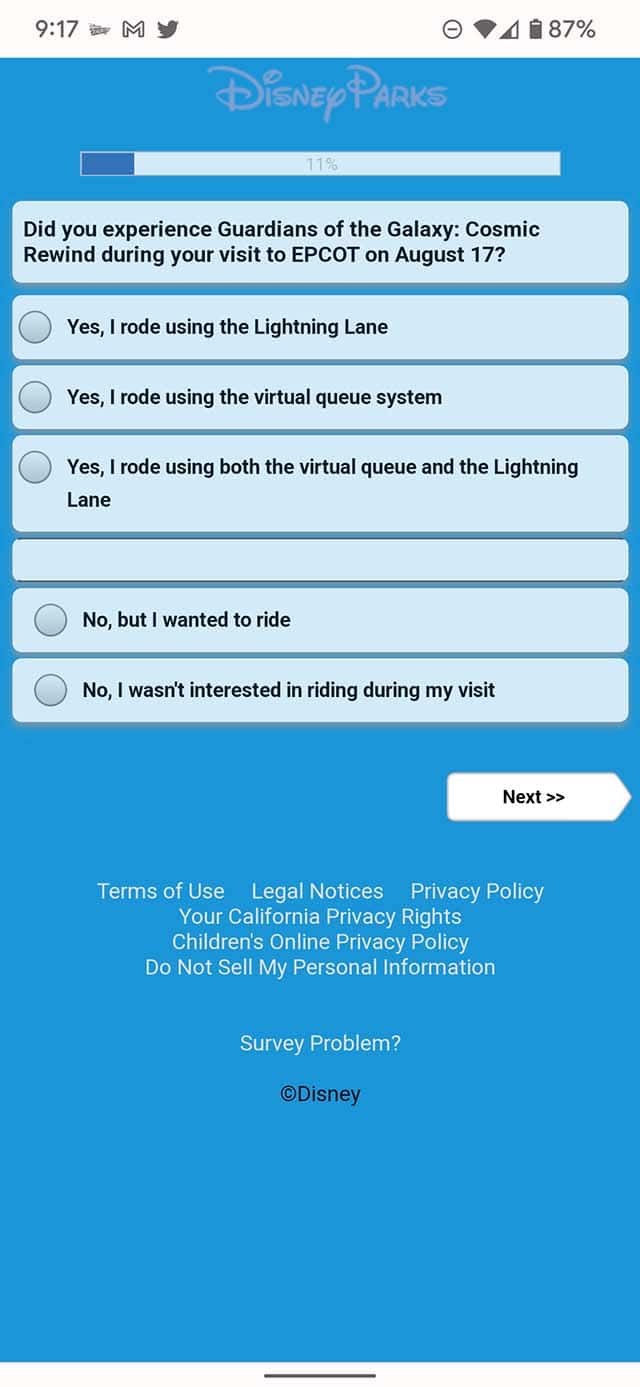The height and width of the screenshot is (1387, 640).
Task: Tap Do Not Sell My Personal Information
Action: coord(320,967)
